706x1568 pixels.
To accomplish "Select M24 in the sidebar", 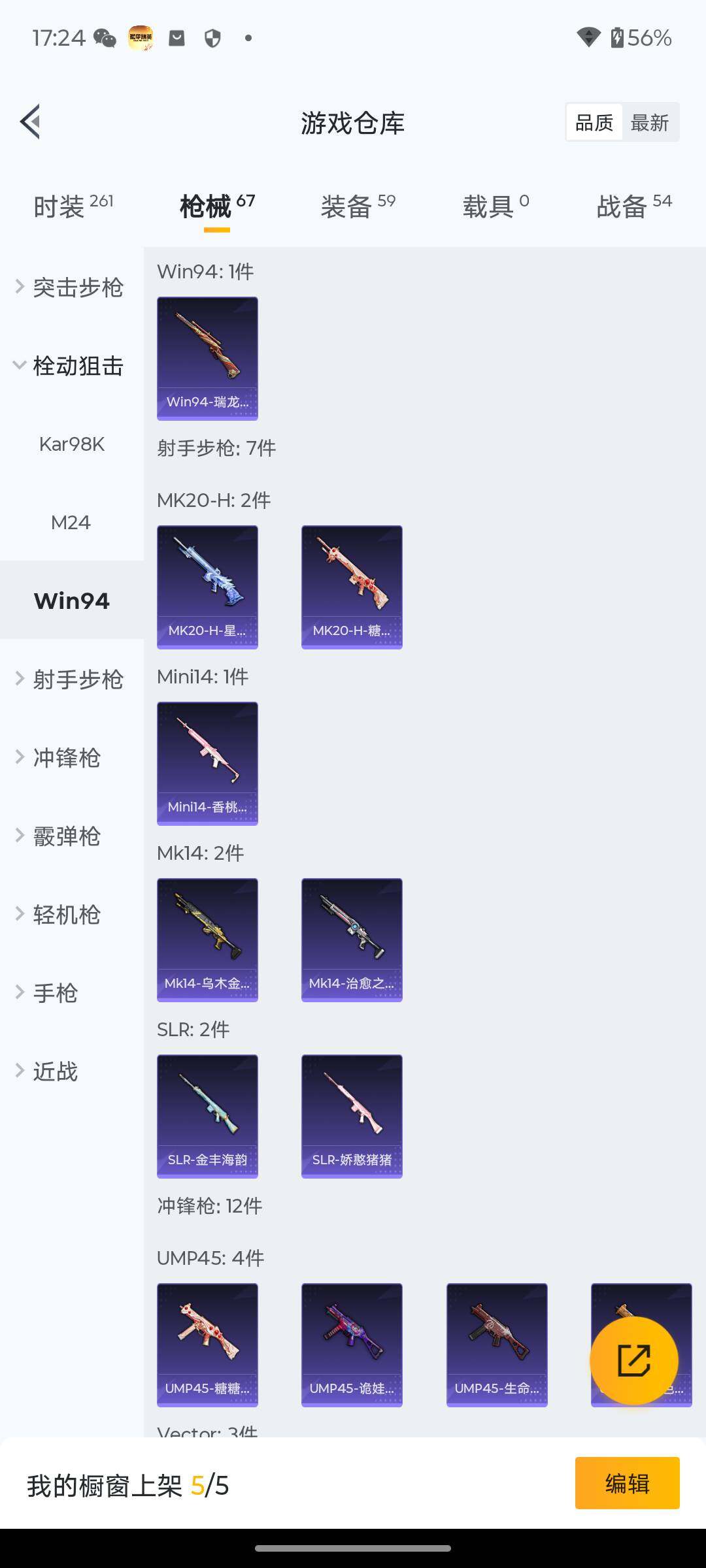I will pos(71,523).
